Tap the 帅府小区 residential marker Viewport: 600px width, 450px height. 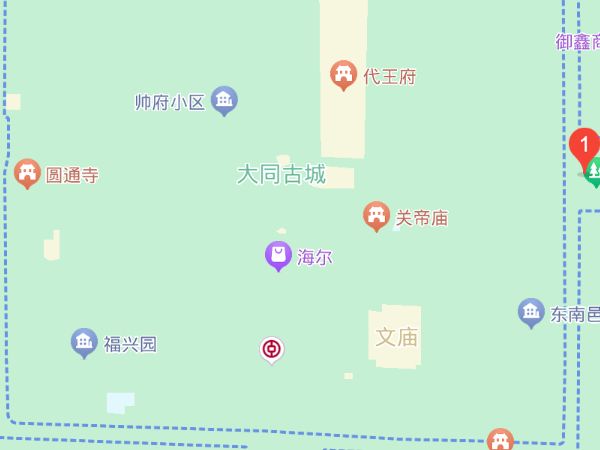click(x=224, y=99)
